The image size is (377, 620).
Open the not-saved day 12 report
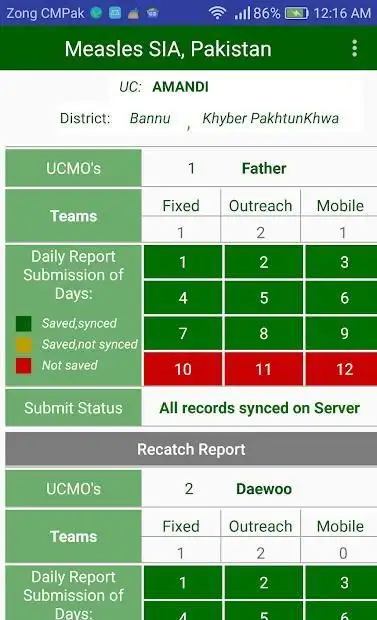[341, 369]
